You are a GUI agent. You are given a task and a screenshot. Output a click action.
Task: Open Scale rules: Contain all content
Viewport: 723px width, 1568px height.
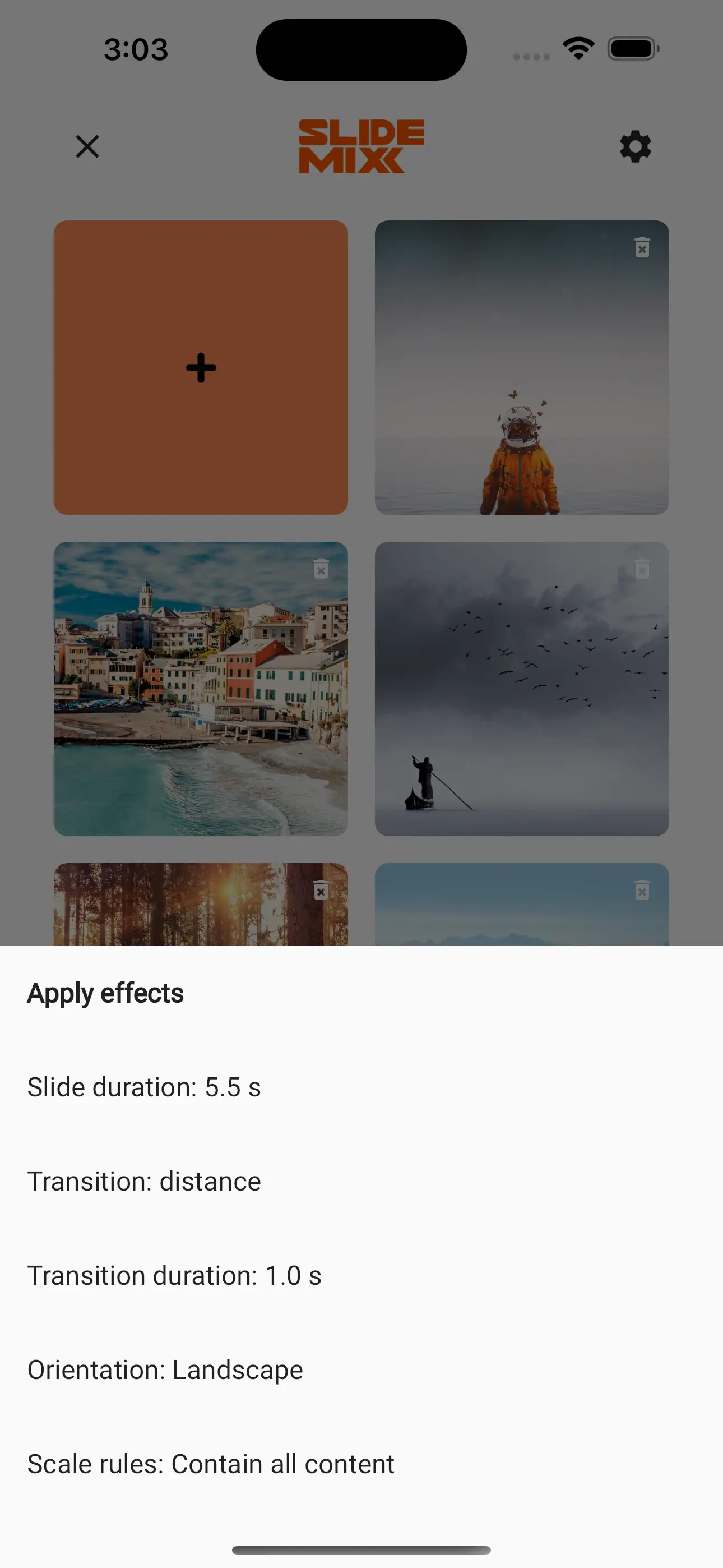pos(211,1464)
